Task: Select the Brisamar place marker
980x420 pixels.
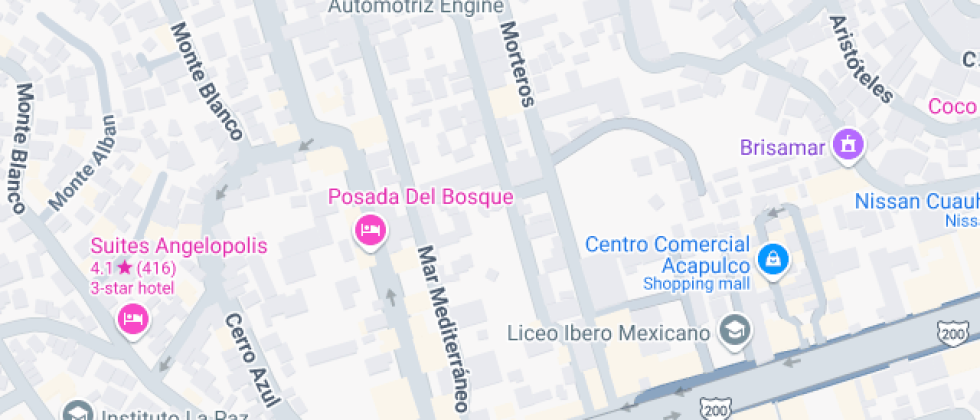Action: tap(848, 145)
